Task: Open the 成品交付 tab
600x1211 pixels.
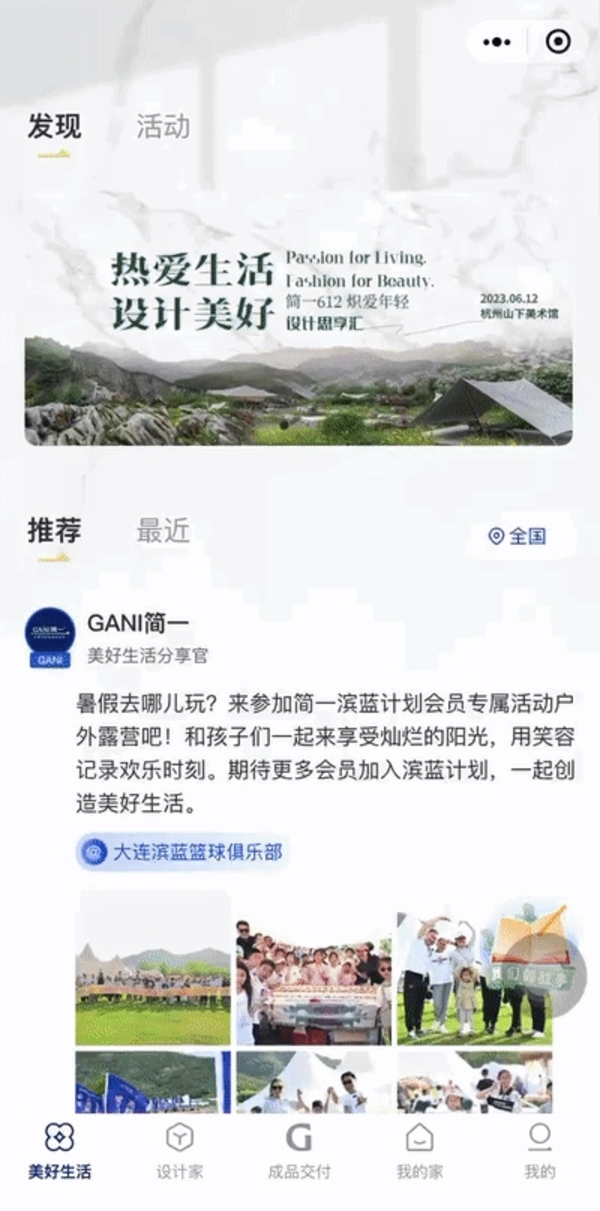Action: click(299, 1150)
